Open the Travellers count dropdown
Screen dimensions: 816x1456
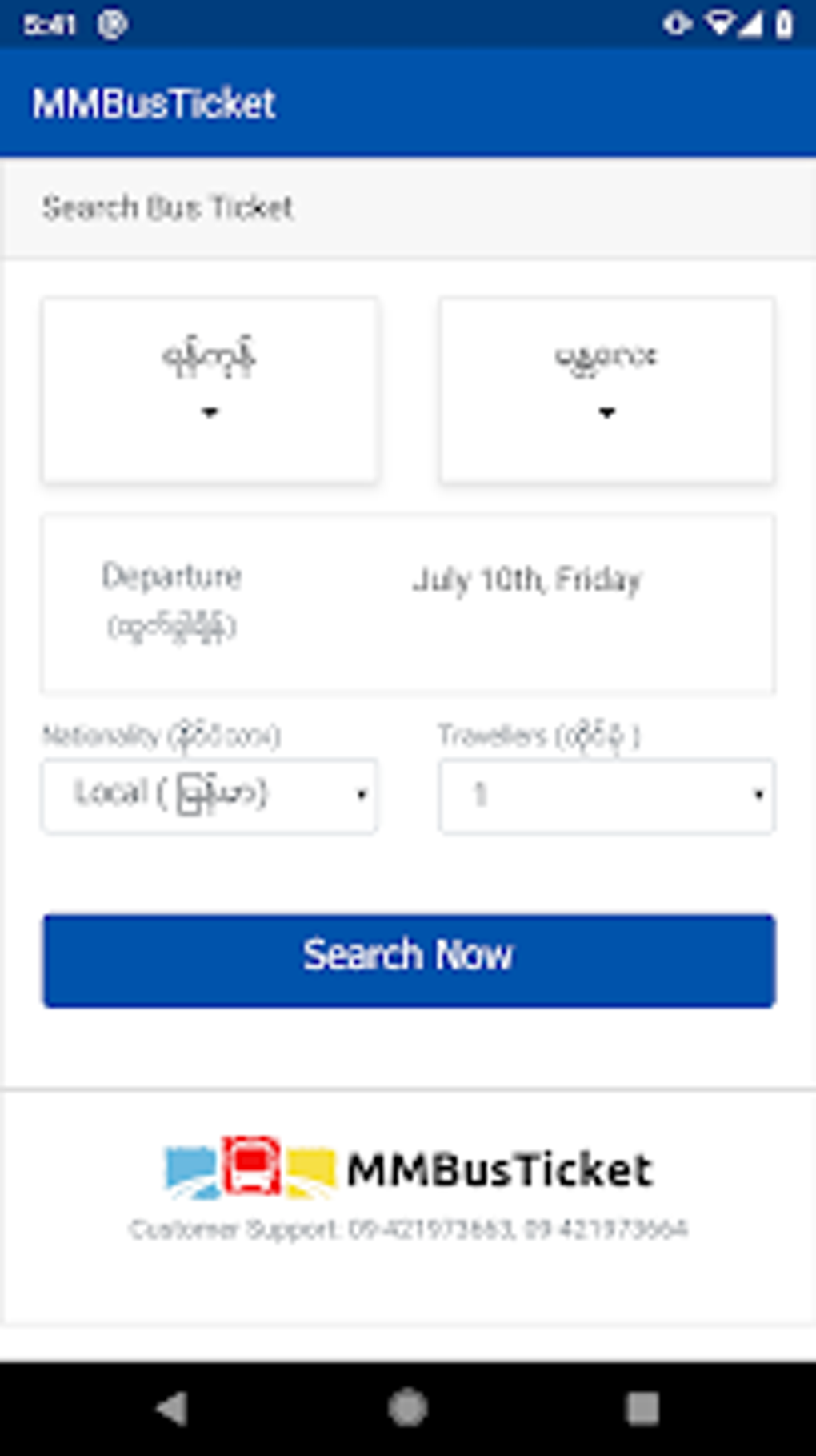coord(606,795)
